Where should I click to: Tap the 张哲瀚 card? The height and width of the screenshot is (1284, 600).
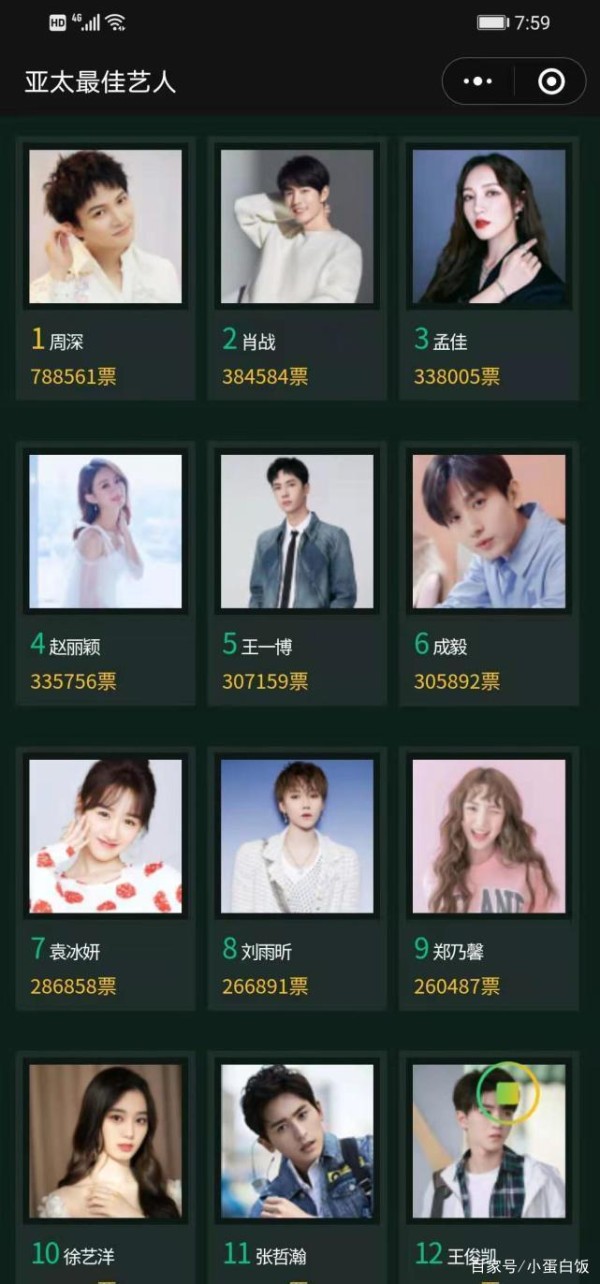(297, 1168)
